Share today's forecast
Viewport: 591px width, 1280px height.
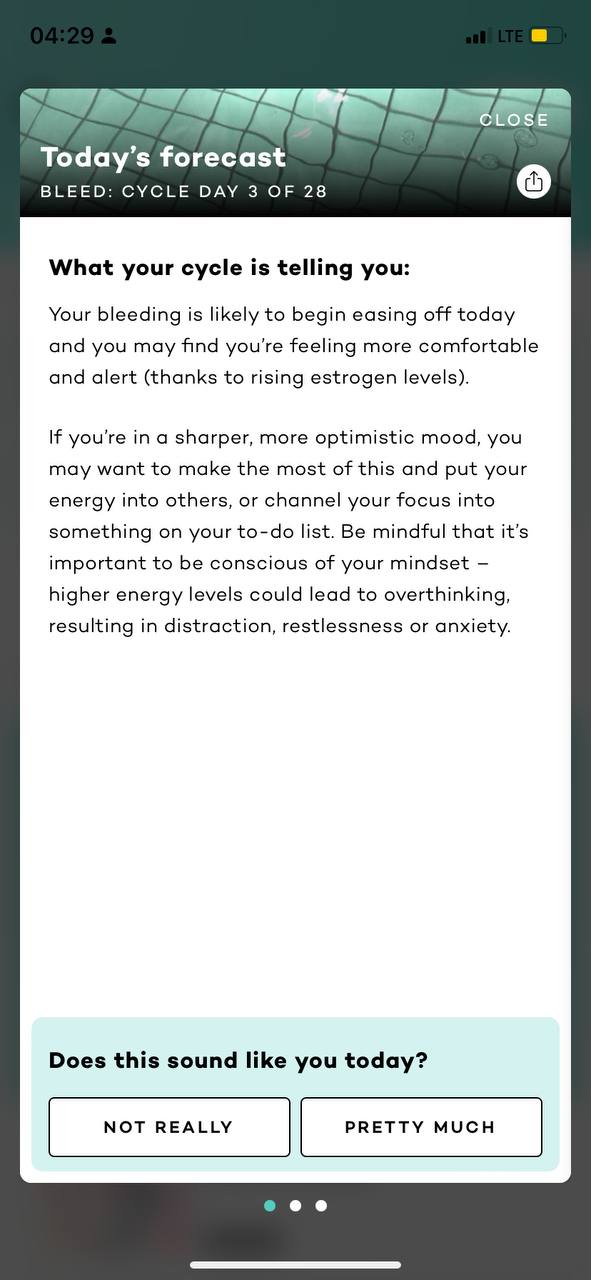click(534, 181)
